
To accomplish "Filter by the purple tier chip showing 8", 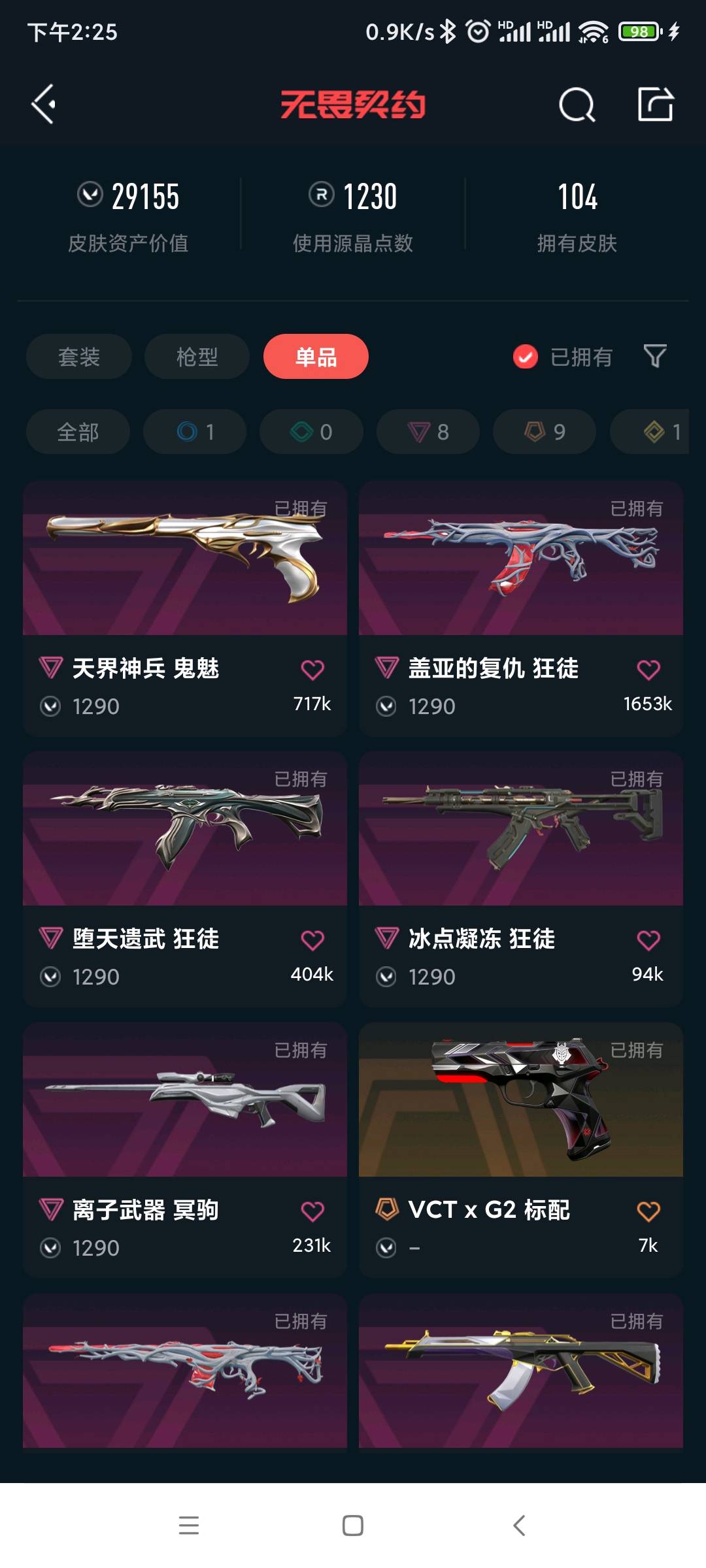I will (428, 432).
